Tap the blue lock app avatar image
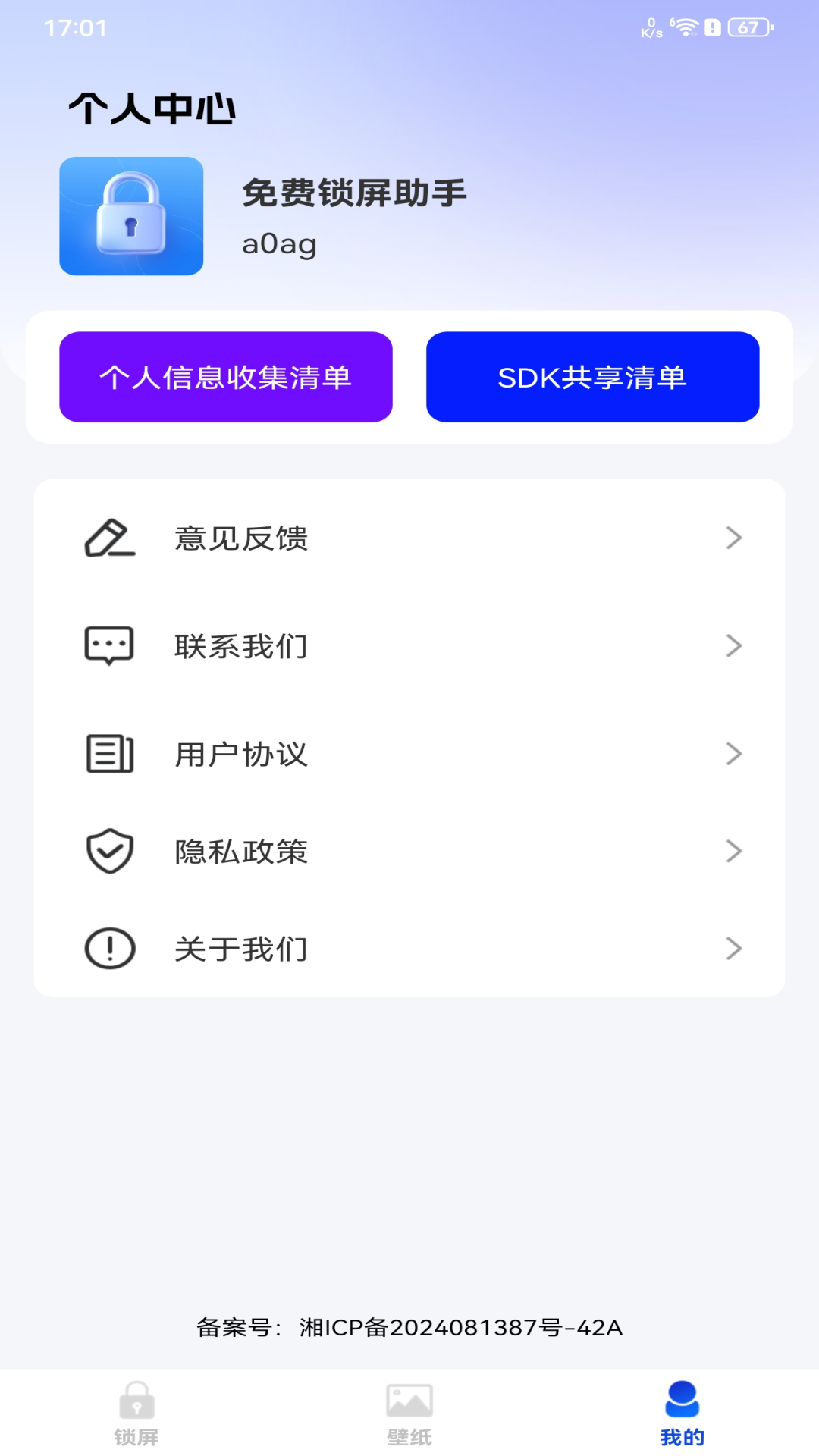 [130, 215]
